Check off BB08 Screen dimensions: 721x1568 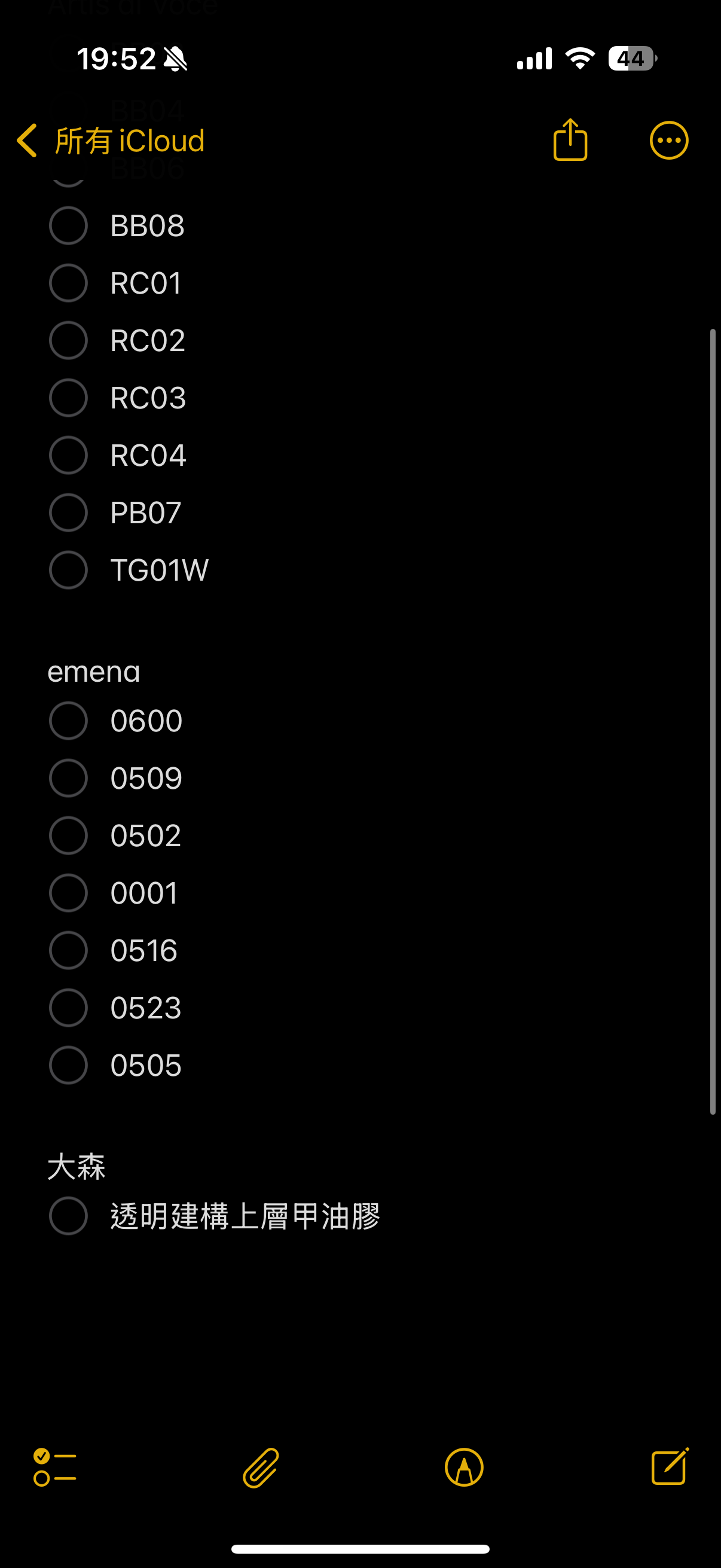click(68, 226)
